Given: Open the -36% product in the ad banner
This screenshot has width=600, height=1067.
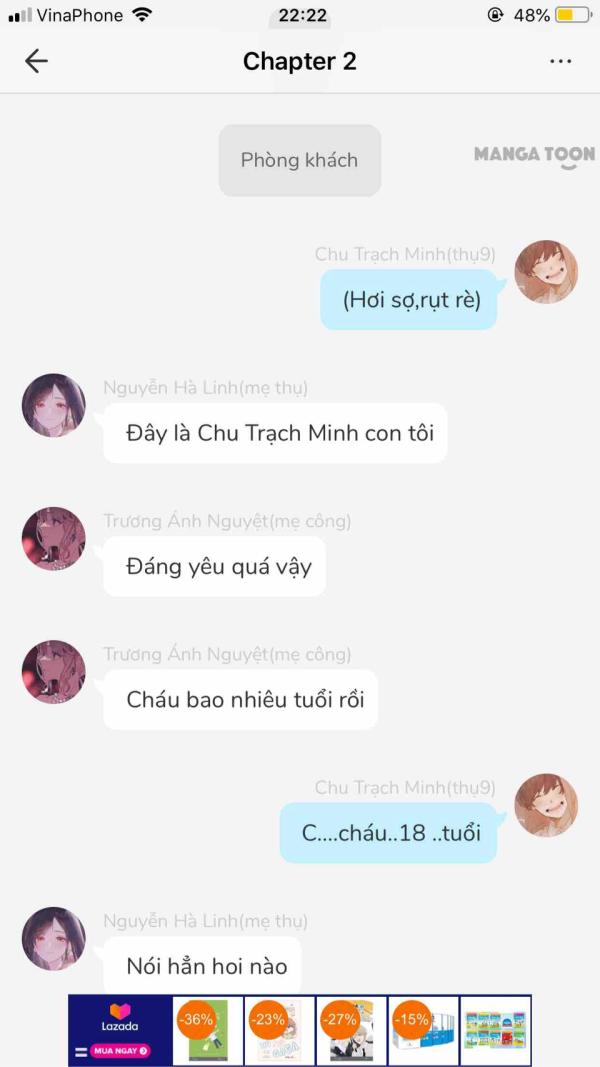Looking at the screenshot, I should tap(207, 1031).
